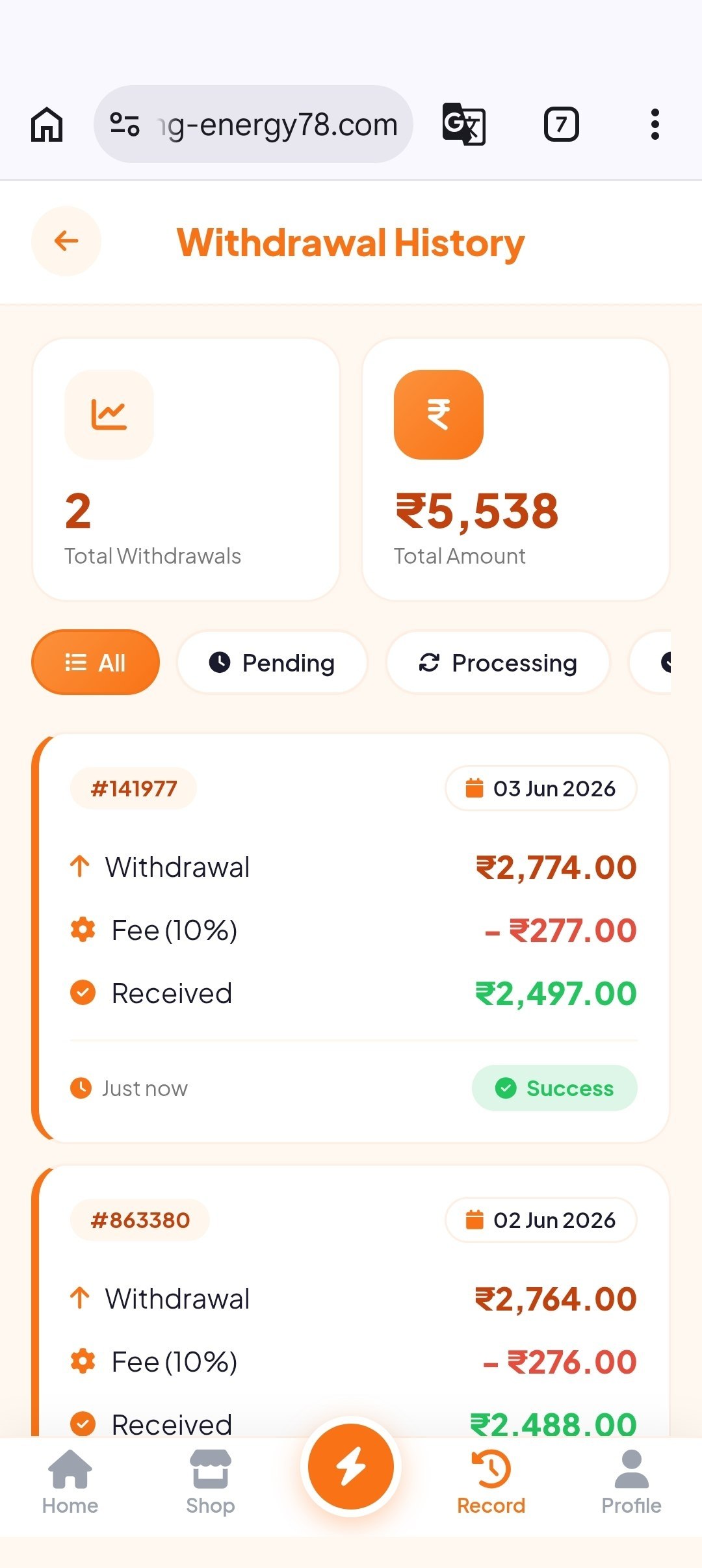This screenshot has width=702, height=1568.
Task: Open withdrawal record #863380
Action: tap(351, 1301)
